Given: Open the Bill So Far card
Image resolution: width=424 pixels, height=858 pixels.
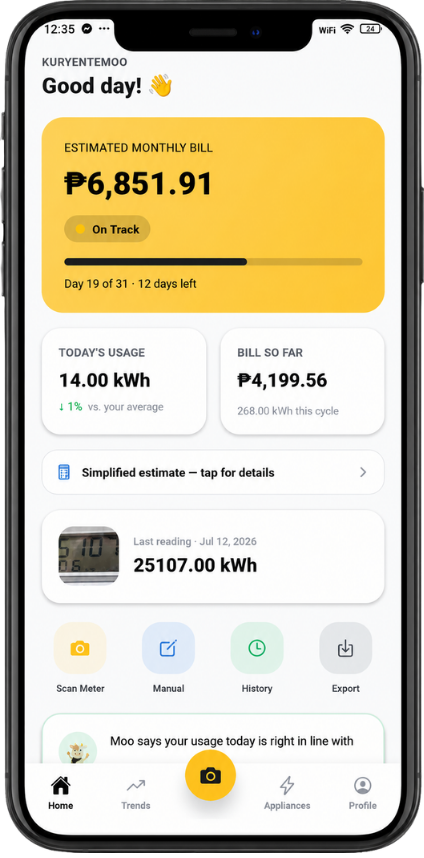Looking at the screenshot, I should 303,381.
